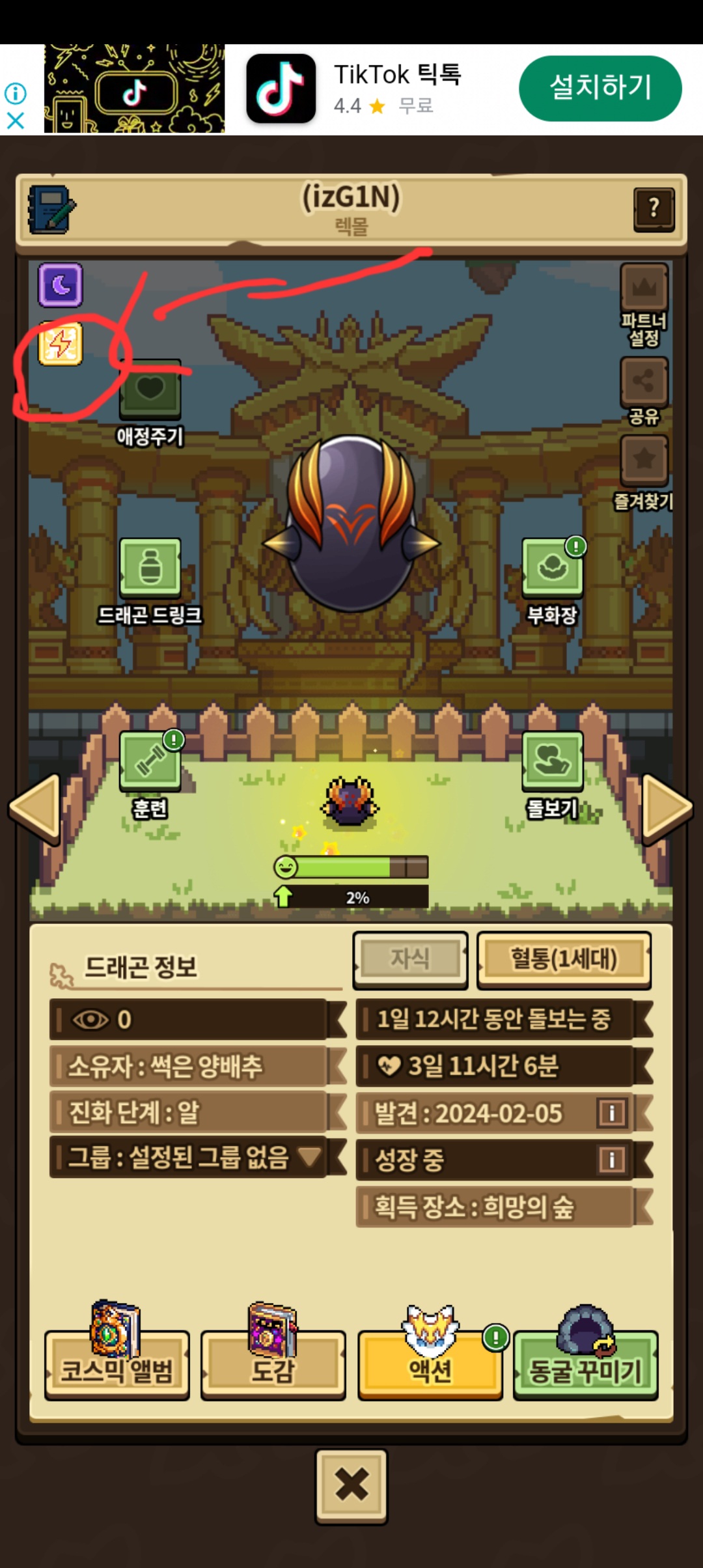This screenshot has height=1568, width=703.
Task: Open the question mark help button
Action: (x=654, y=209)
